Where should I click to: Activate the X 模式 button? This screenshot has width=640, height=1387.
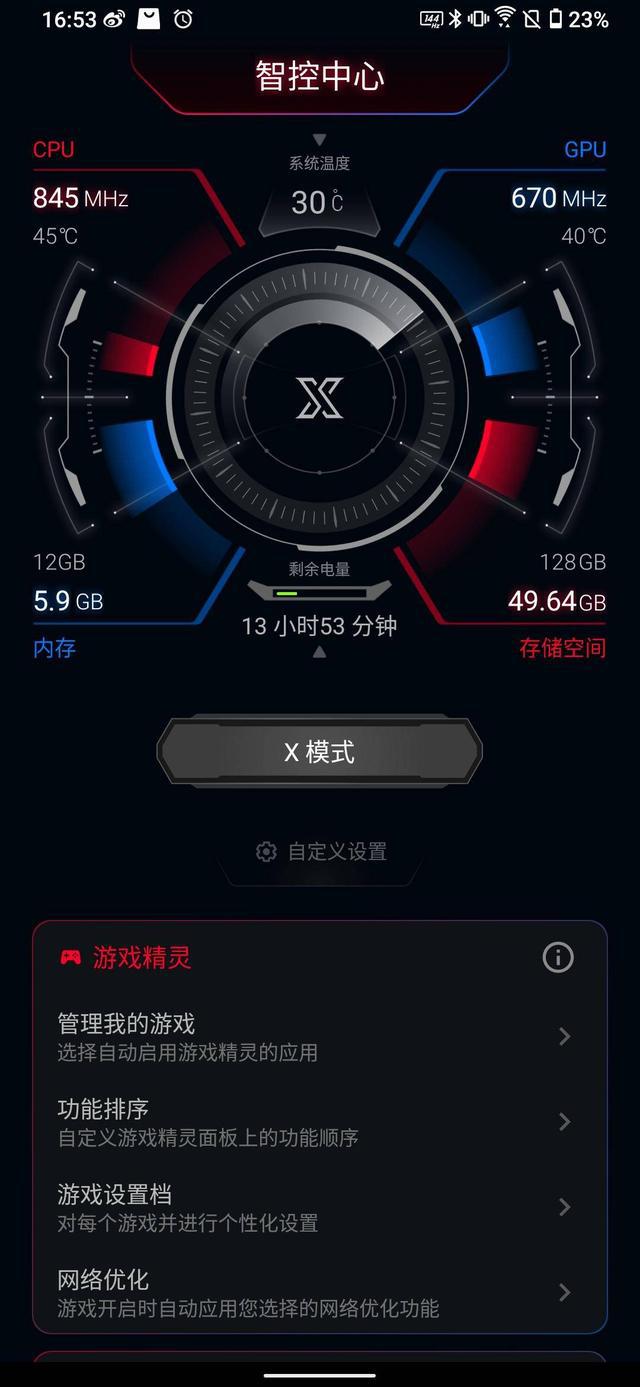(319, 752)
